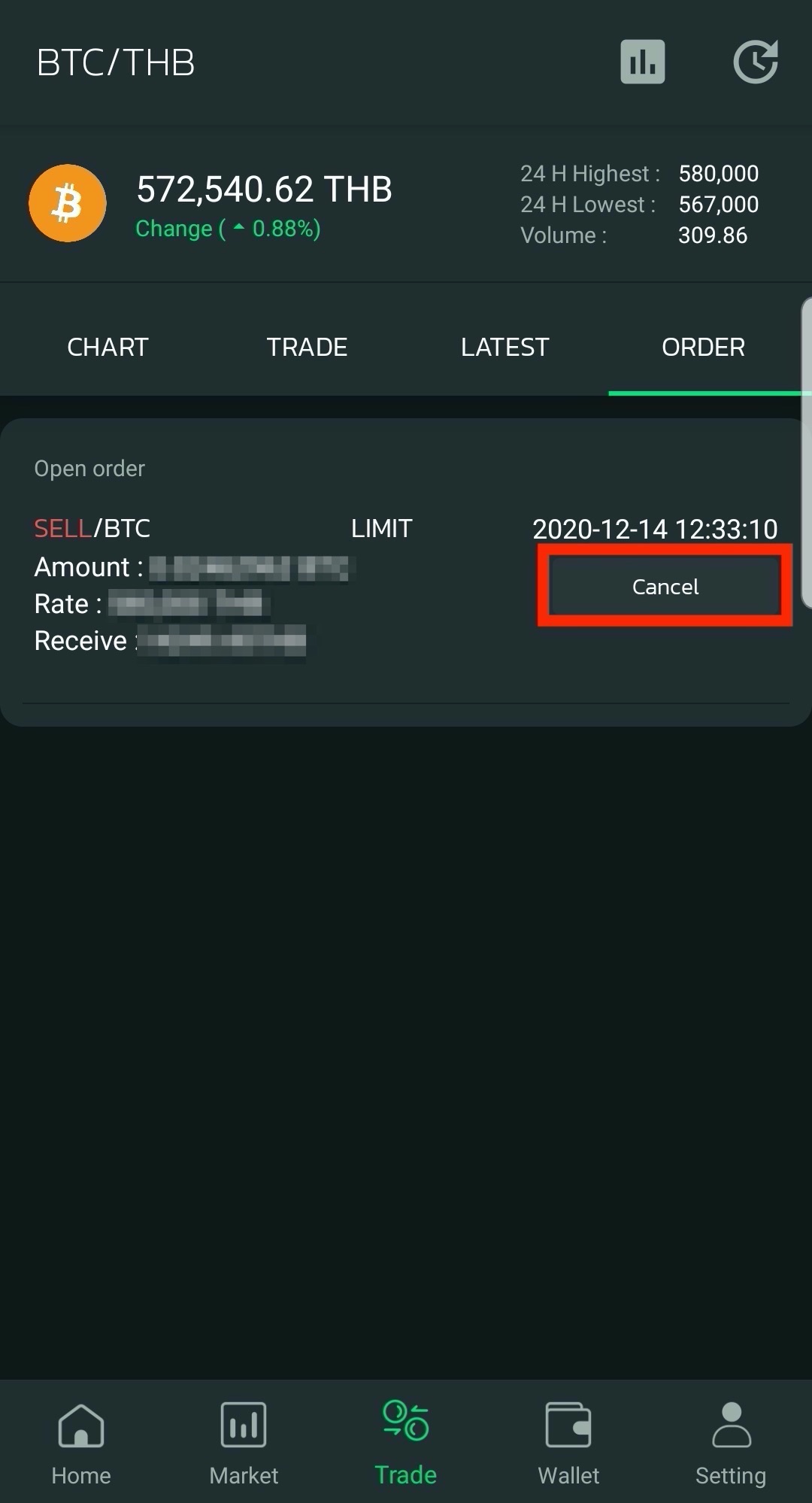Cancel the open SELL/BTC order
Screen dimensions: 812x1503
(x=665, y=586)
